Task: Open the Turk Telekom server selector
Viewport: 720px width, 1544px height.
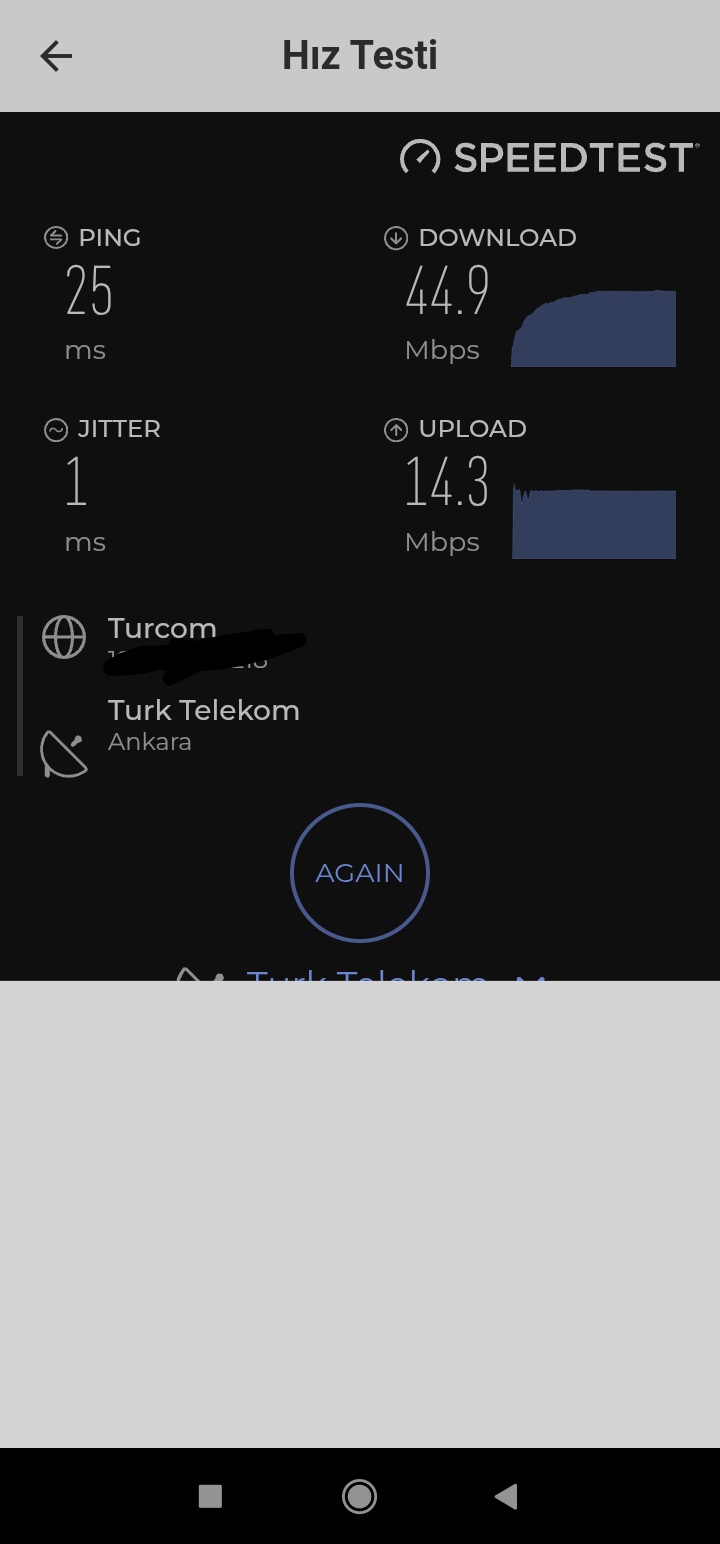Action: [360, 974]
